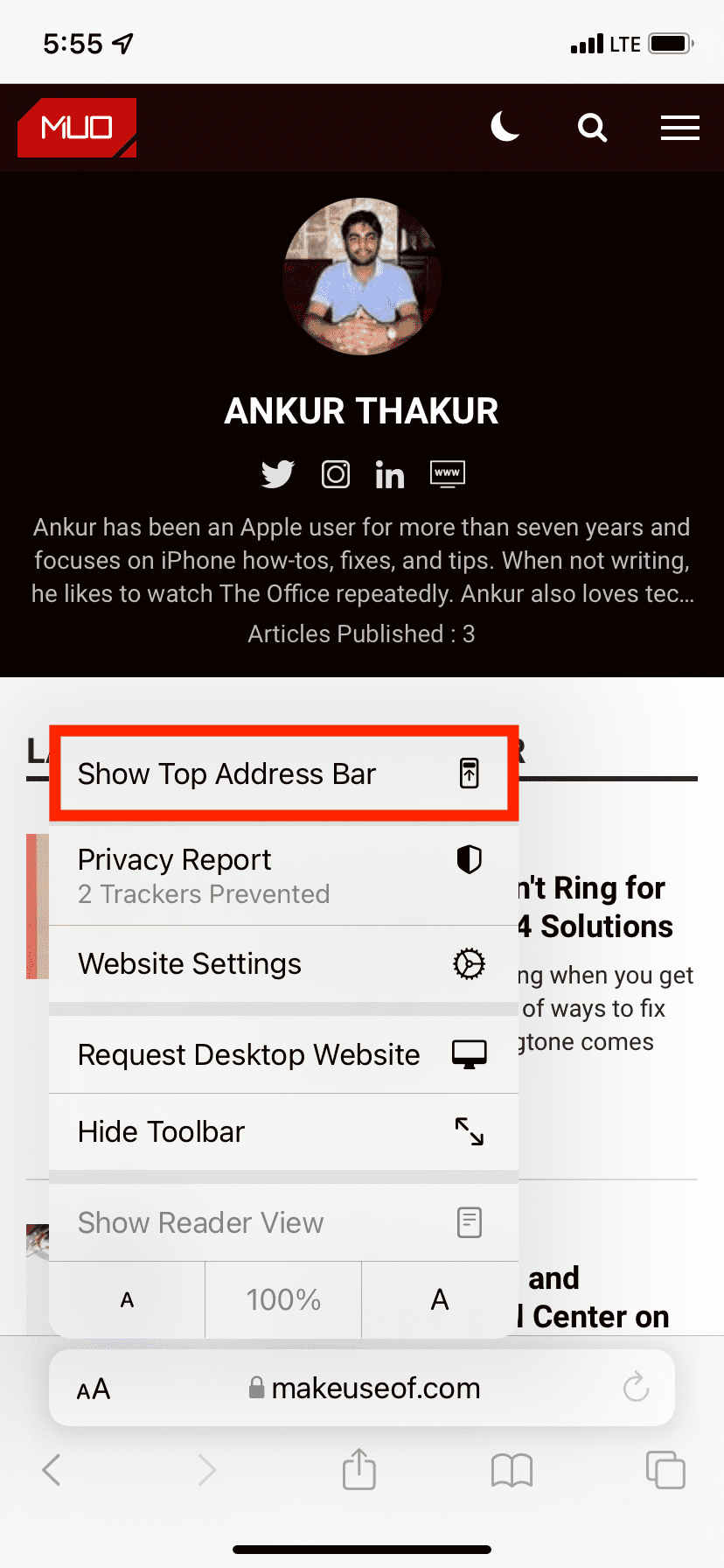The width and height of the screenshot is (724, 1568).
Task: Reload the page
Action: (636, 1387)
